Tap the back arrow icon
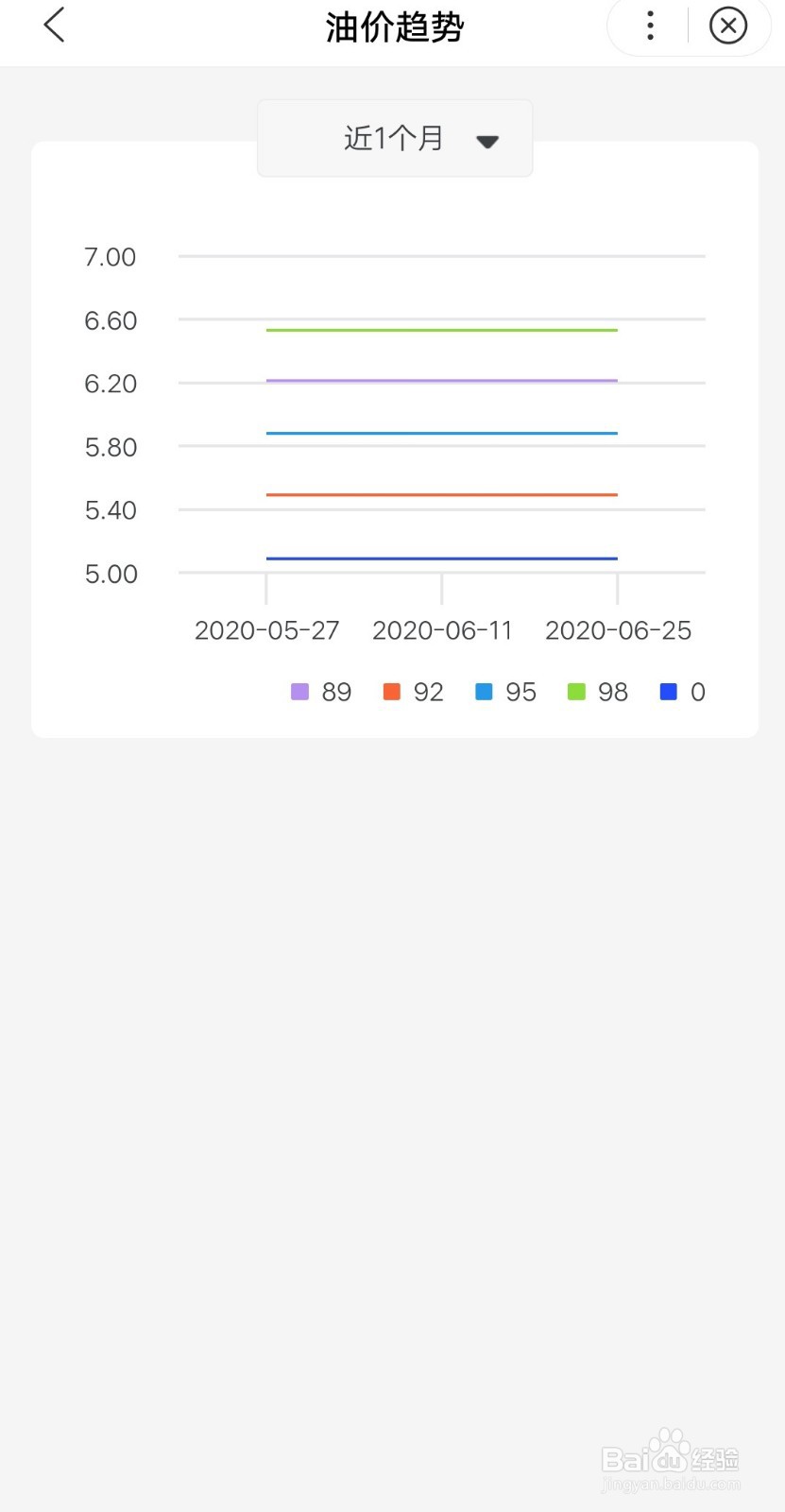This screenshot has width=785, height=1512. (x=54, y=26)
